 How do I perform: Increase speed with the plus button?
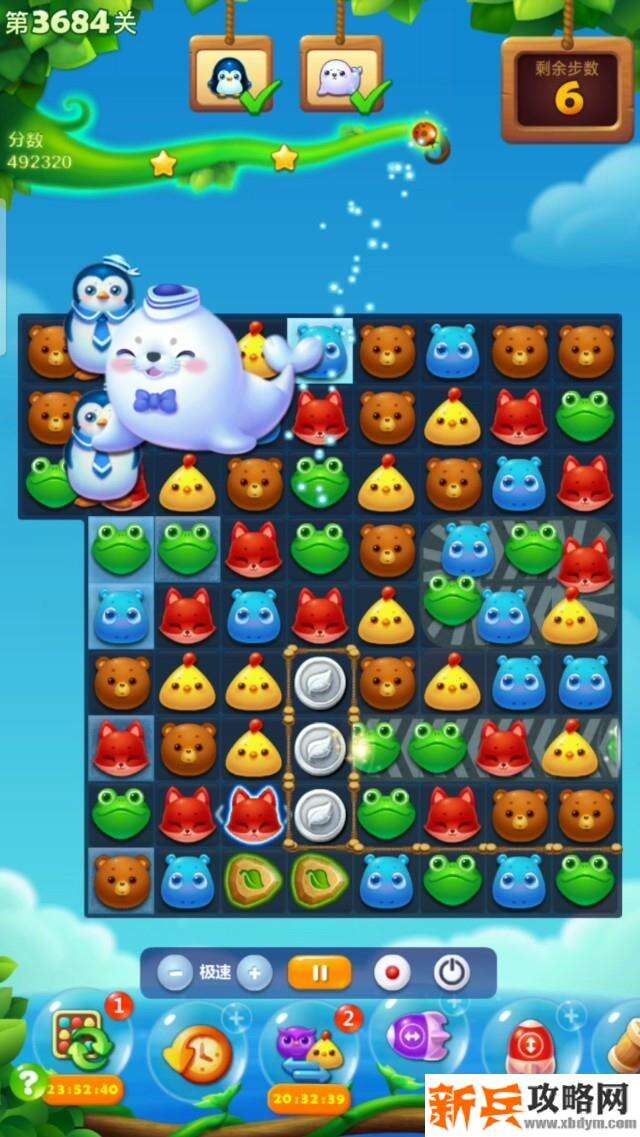[x=254, y=972]
